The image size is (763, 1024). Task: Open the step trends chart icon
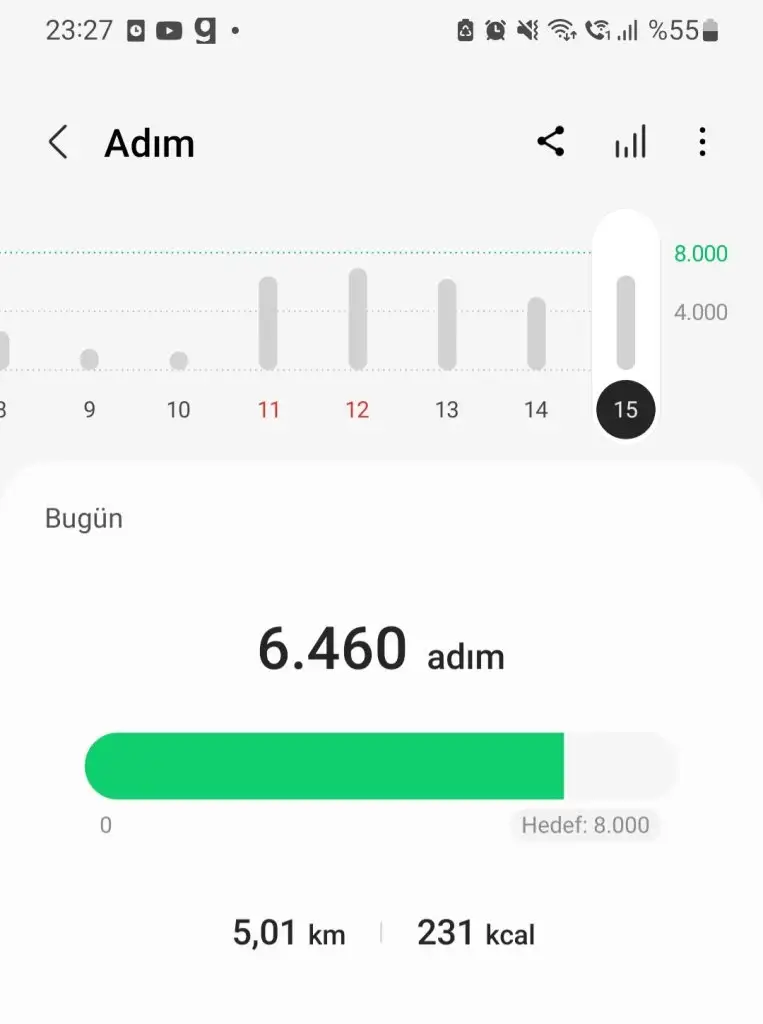pyautogui.click(x=630, y=142)
